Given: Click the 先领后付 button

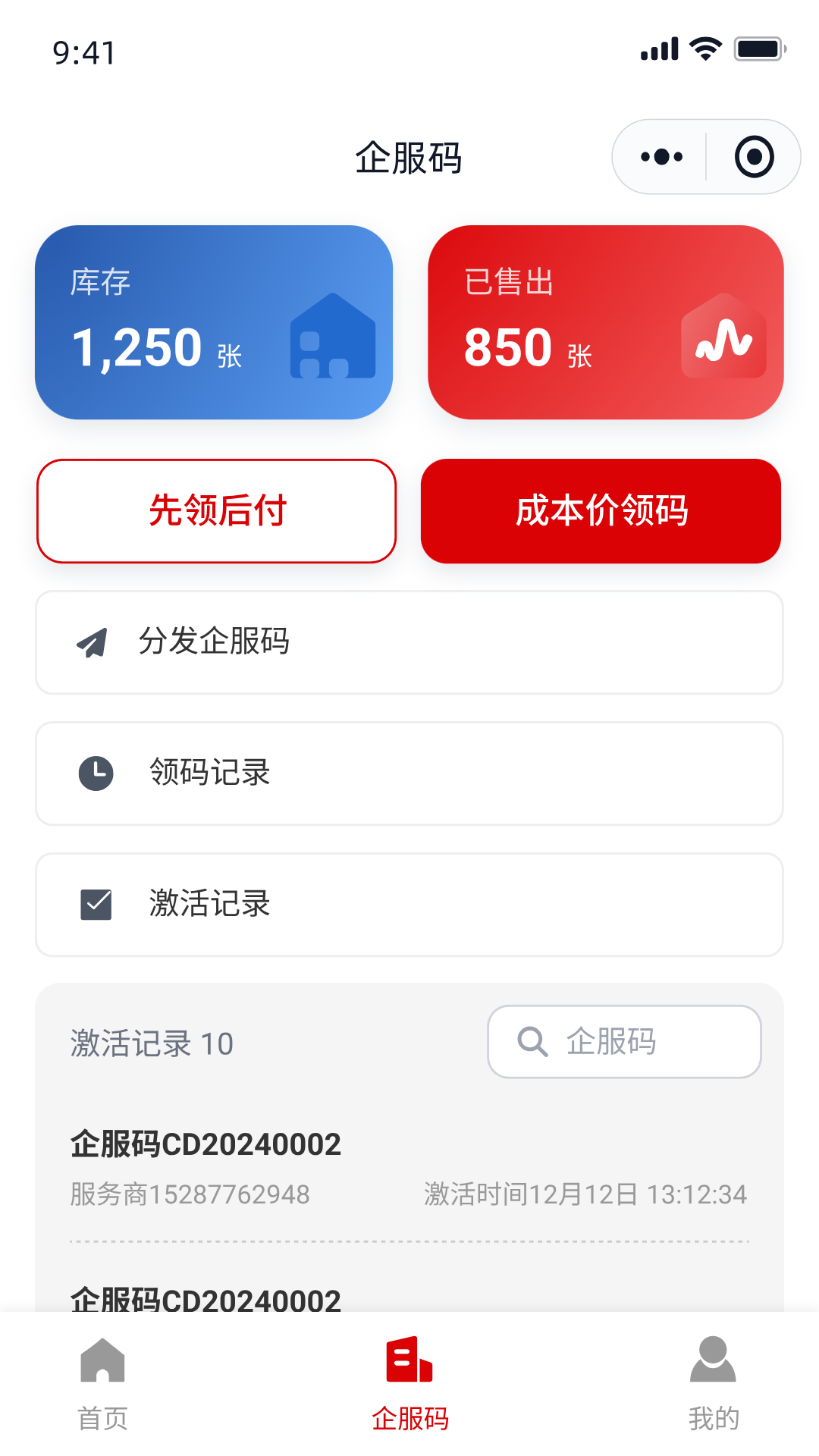Looking at the screenshot, I should click(216, 510).
